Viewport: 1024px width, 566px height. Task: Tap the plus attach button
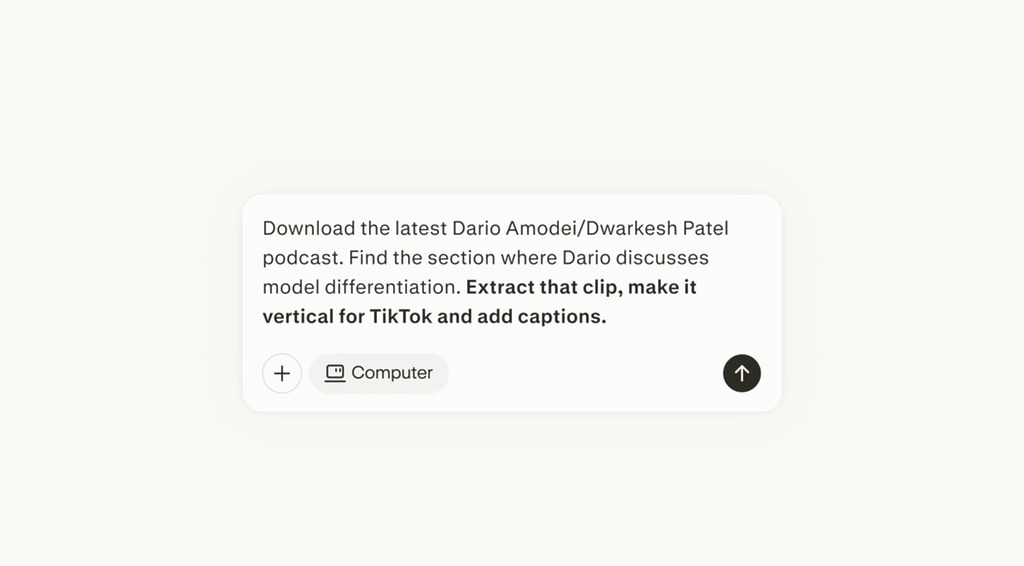click(282, 373)
